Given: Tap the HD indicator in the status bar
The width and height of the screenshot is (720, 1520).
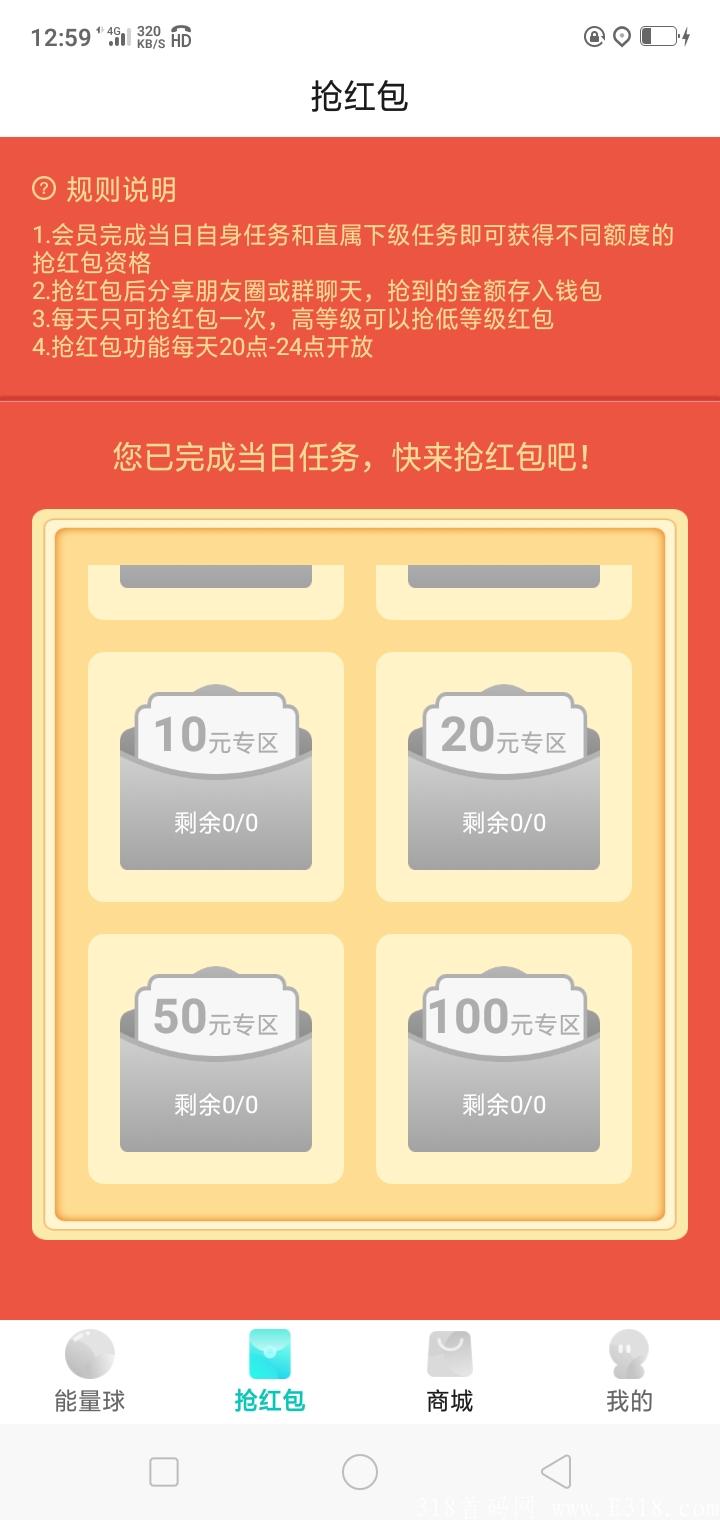Looking at the screenshot, I should 180,40.
